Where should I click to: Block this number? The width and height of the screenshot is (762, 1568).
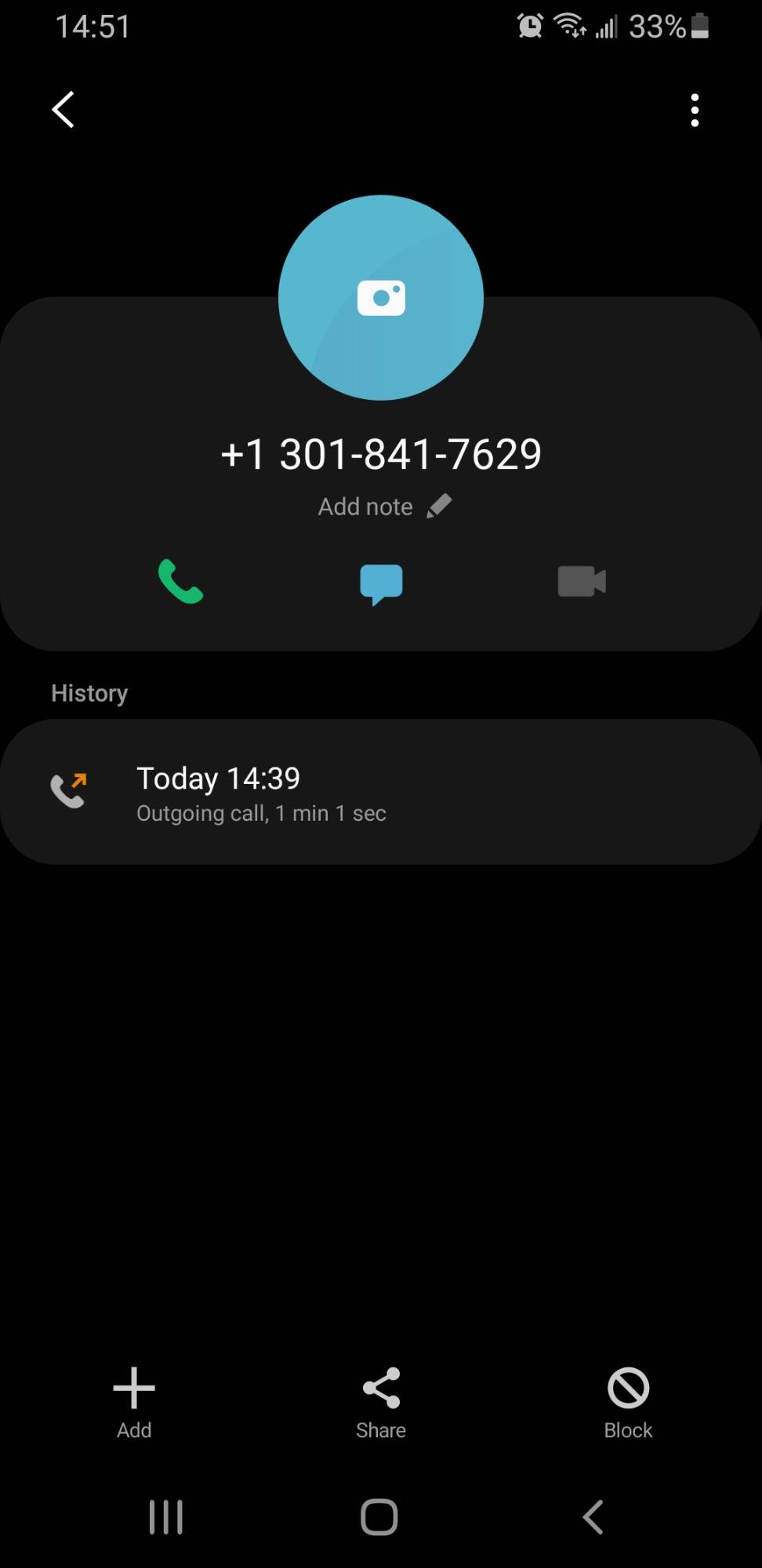click(x=628, y=1402)
